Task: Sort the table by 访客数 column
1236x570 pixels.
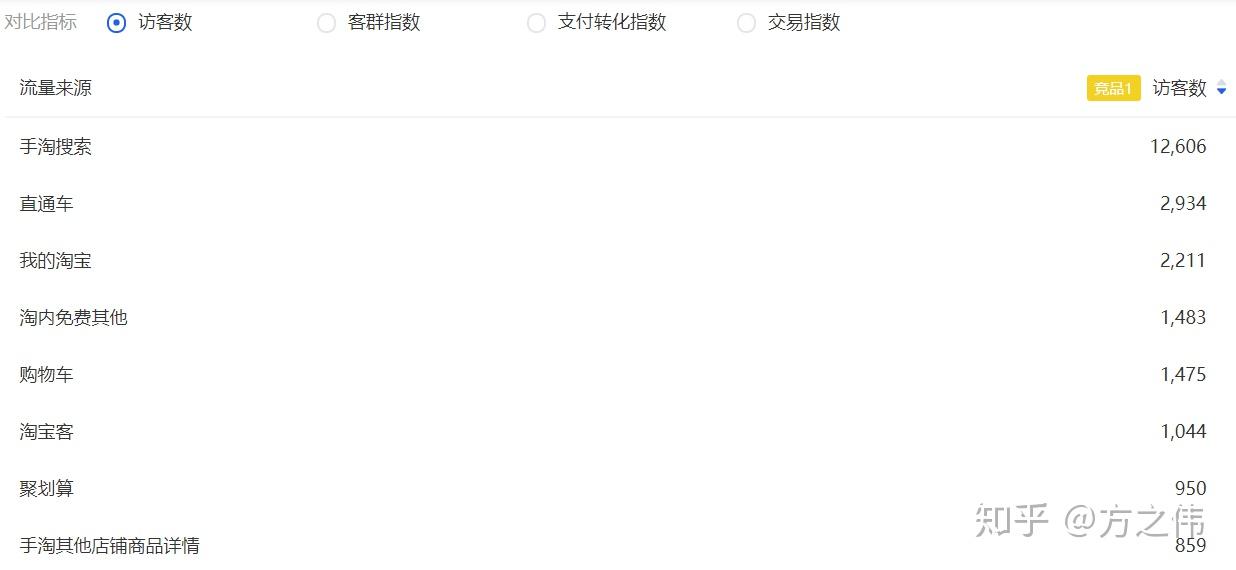Action: click(1221, 89)
